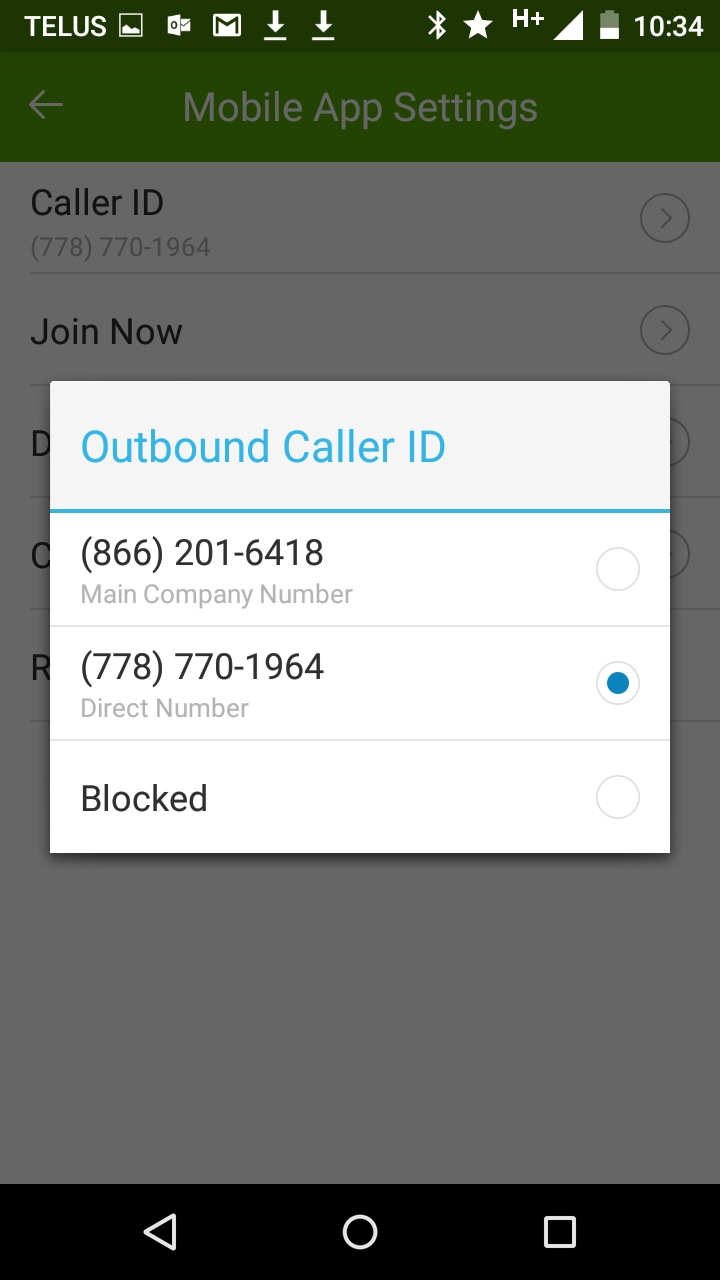The image size is (720, 1280).
Task: Select Blocked as outbound caller ID
Action: point(360,798)
